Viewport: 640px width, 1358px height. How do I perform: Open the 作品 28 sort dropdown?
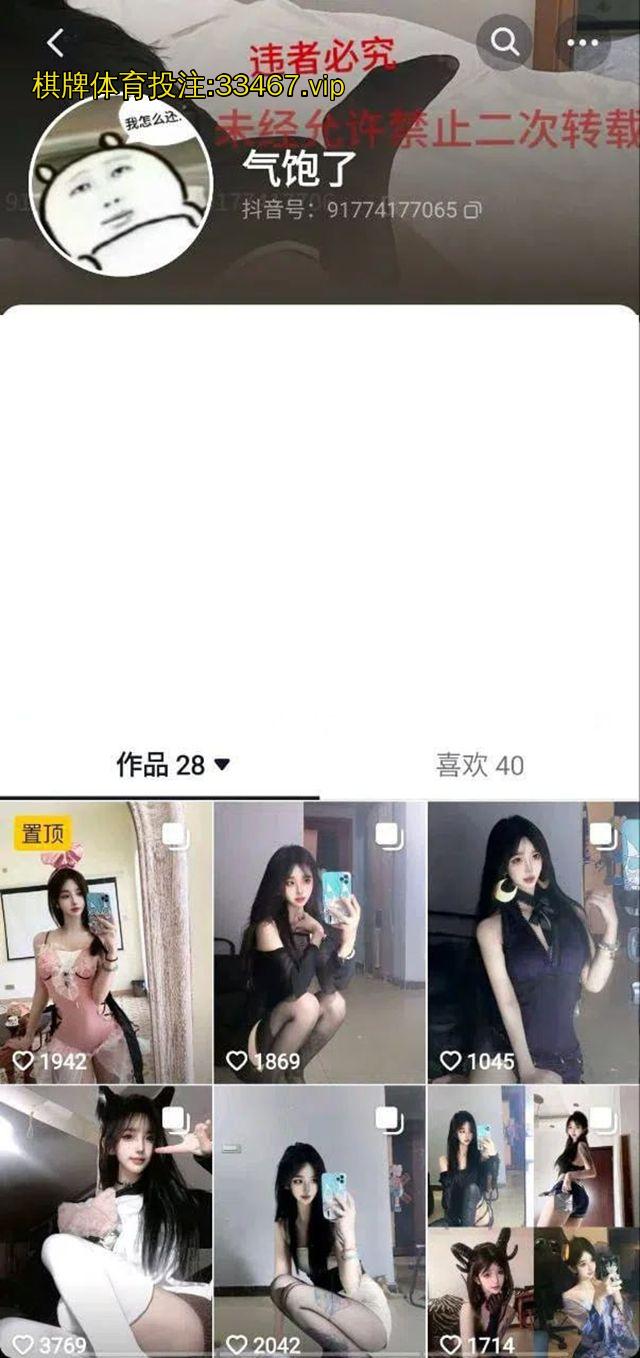click(222, 765)
